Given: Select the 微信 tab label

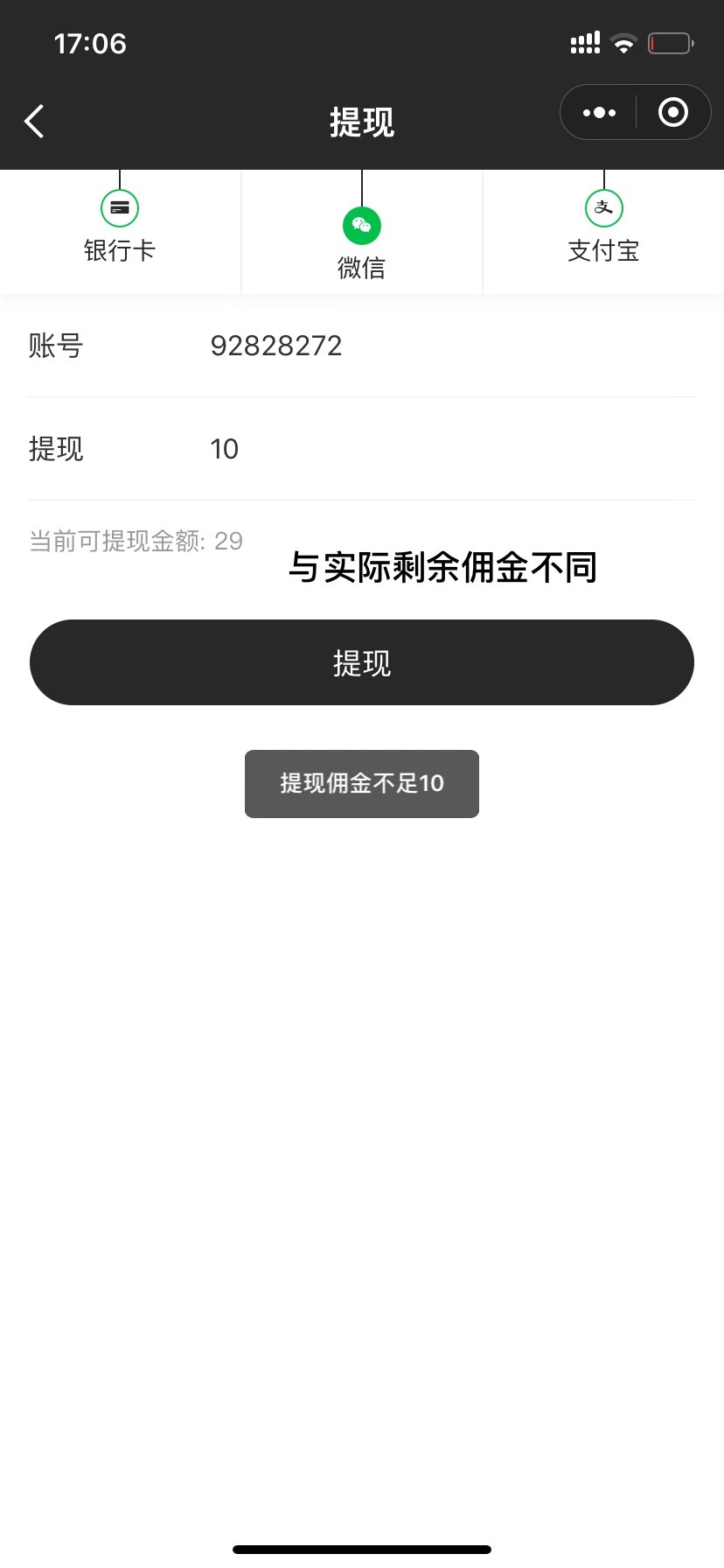Looking at the screenshot, I should 361,265.
